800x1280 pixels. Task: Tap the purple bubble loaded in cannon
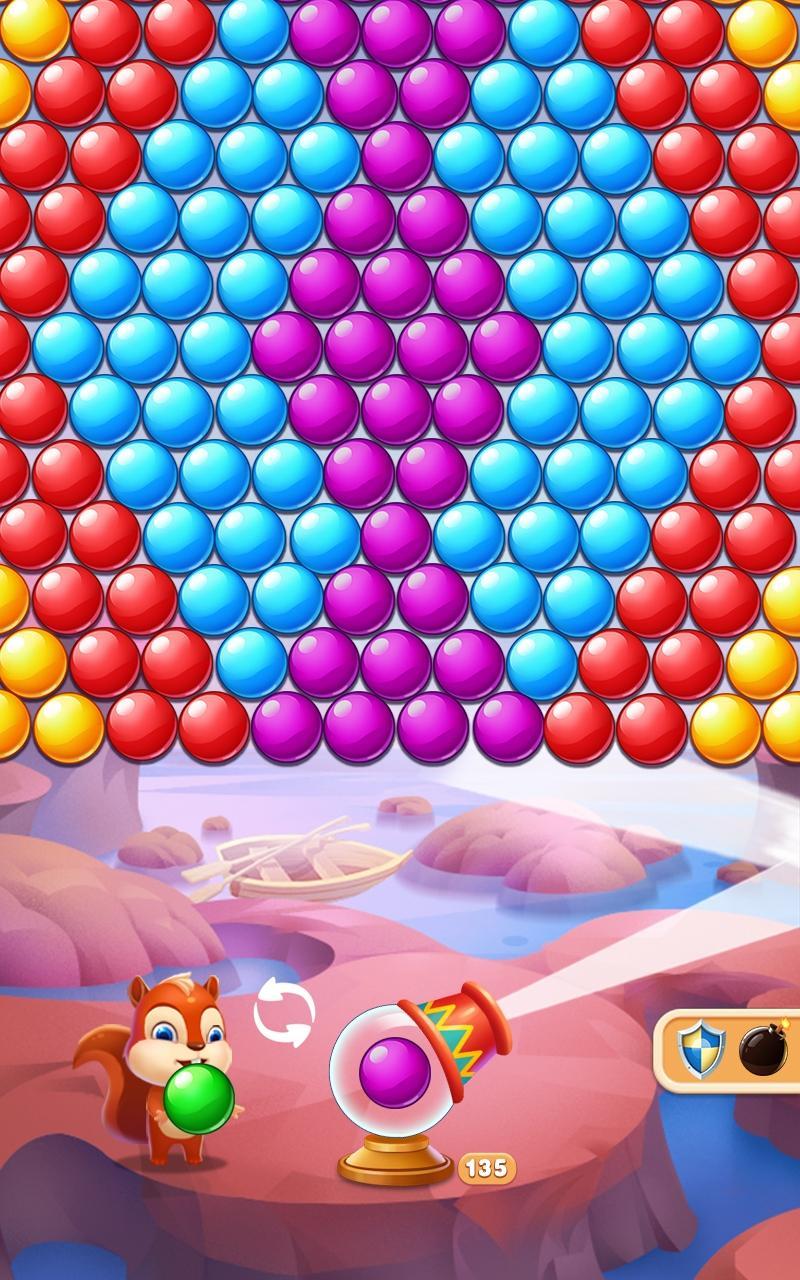coord(394,1072)
